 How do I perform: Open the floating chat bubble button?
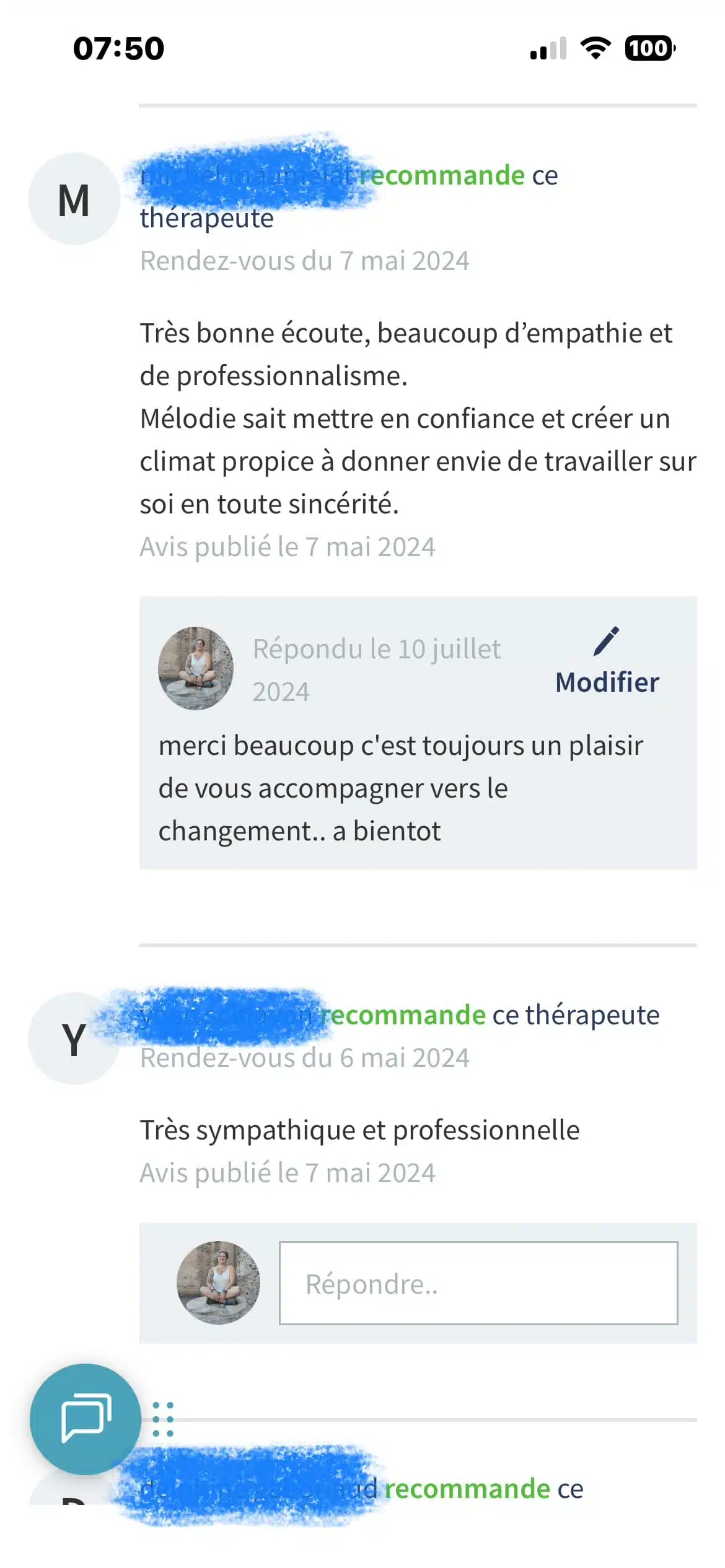(86, 1418)
